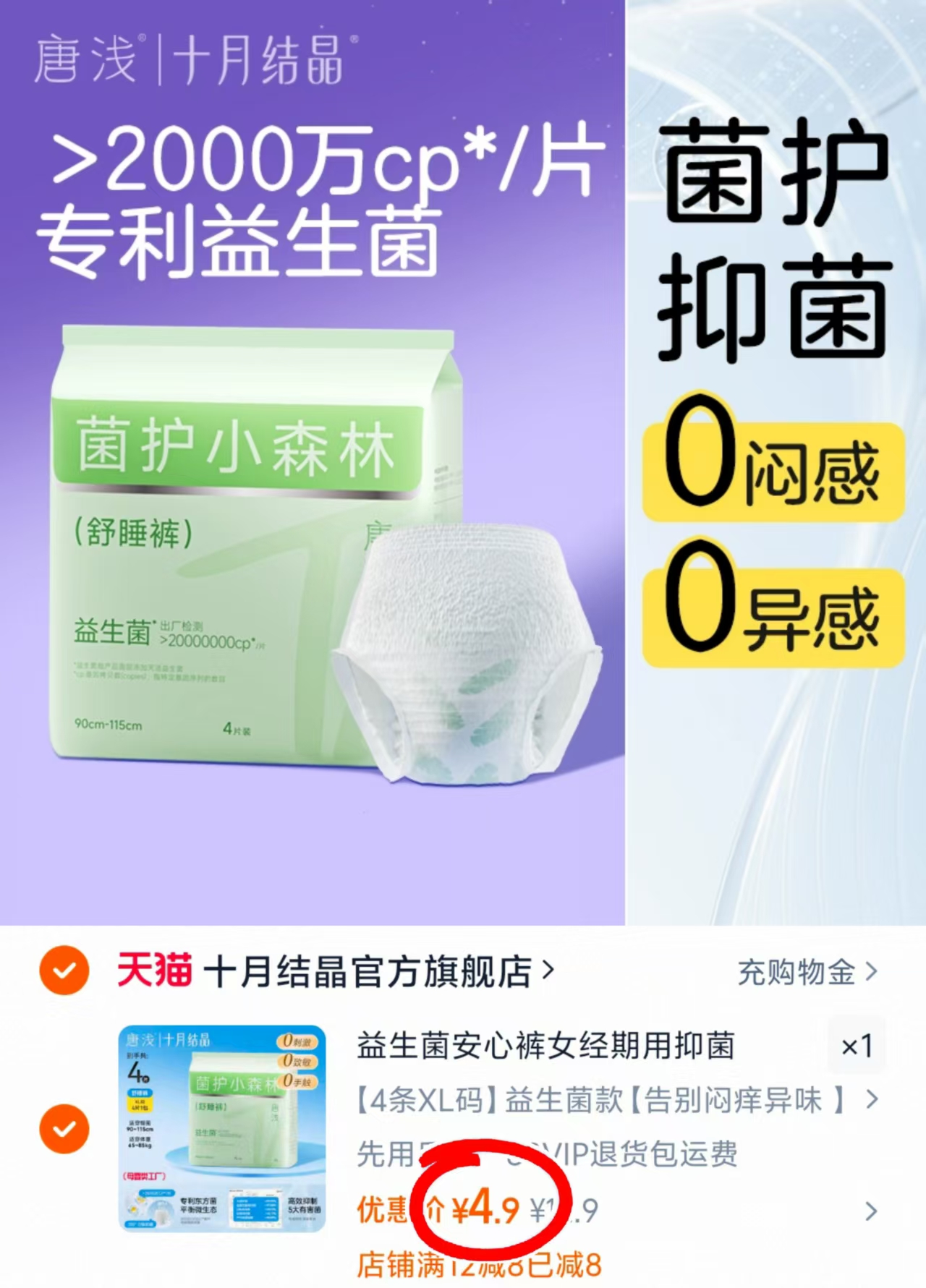This screenshot has width=926, height=1288.
Task: Click the arrow after 充购物金
Action: click(872, 973)
